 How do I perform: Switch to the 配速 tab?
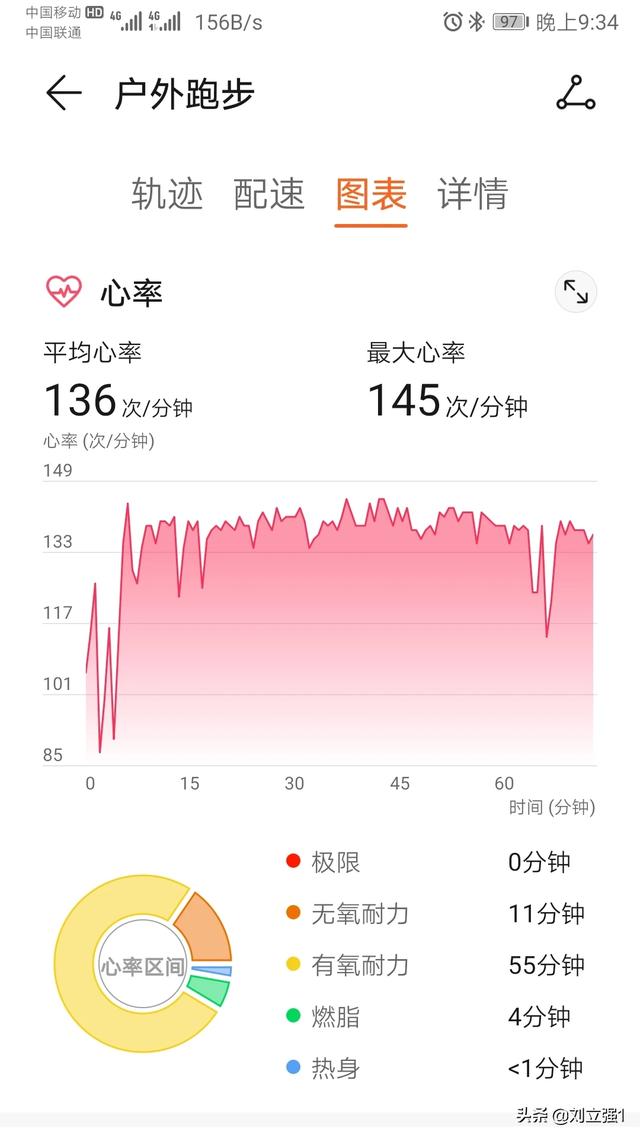tap(269, 194)
